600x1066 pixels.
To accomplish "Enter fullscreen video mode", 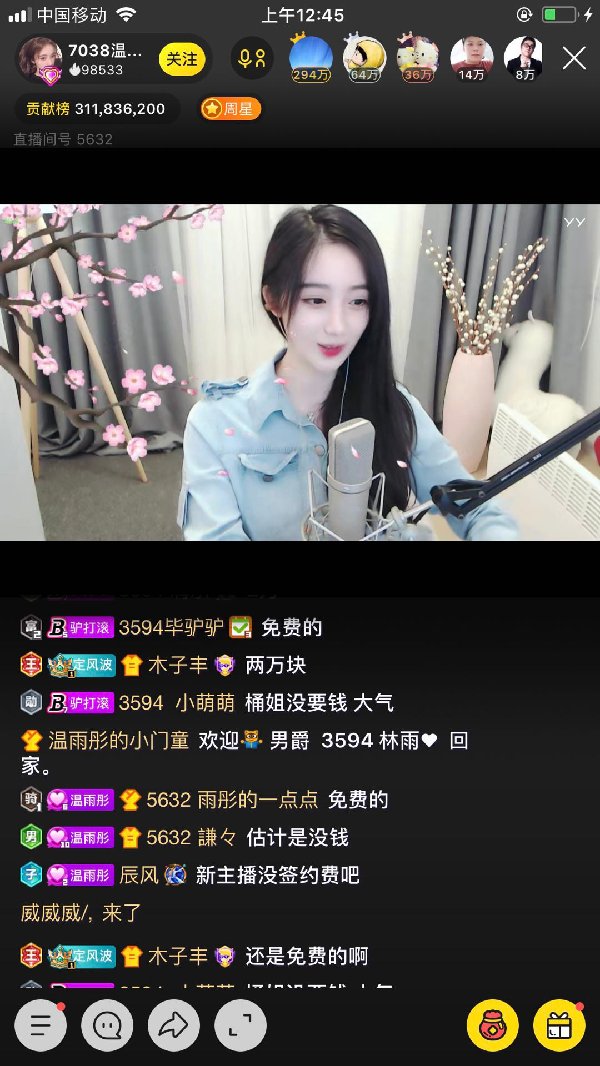I will coord(241,1024).
